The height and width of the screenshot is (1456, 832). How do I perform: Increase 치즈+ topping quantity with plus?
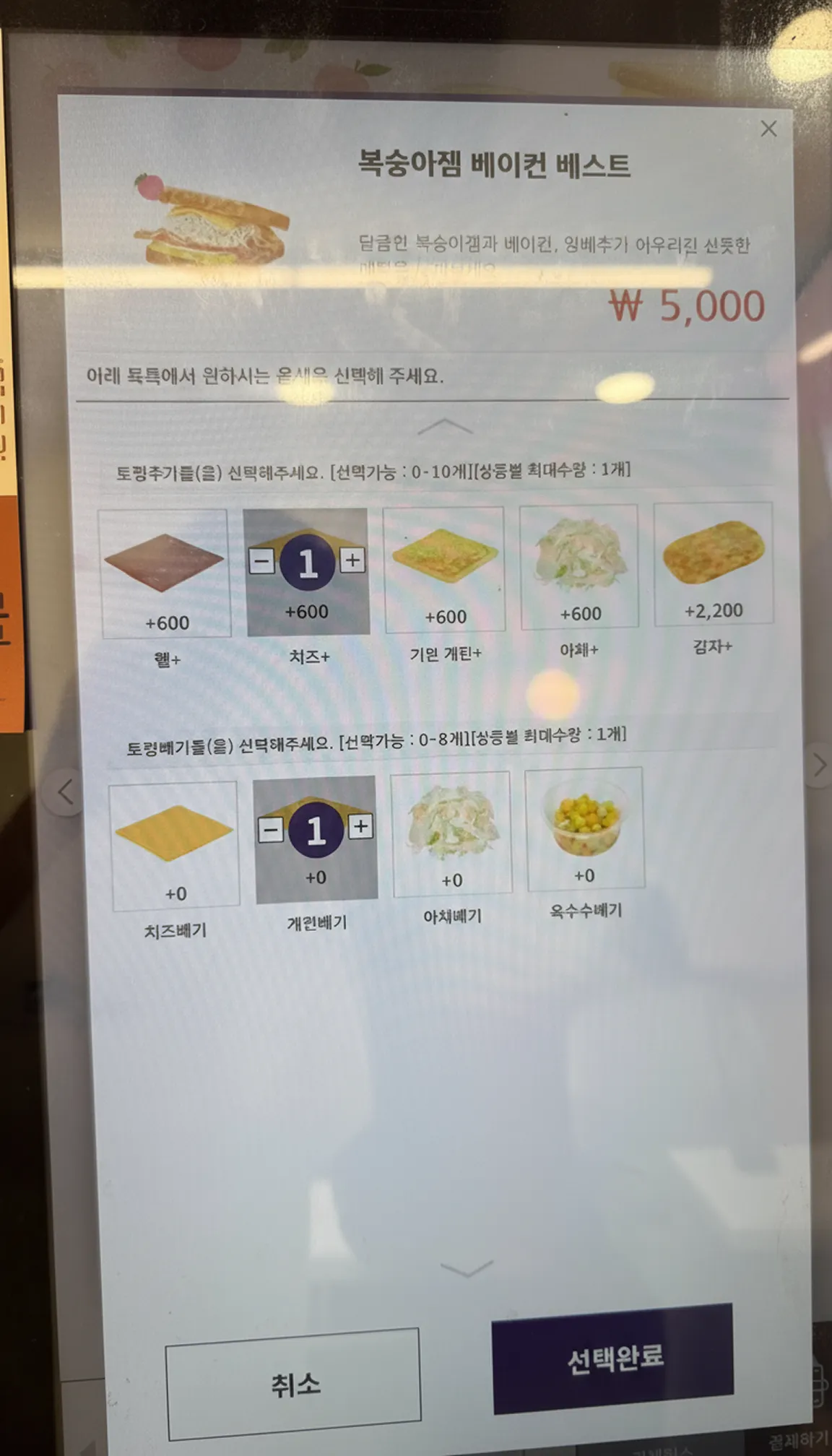352,560
